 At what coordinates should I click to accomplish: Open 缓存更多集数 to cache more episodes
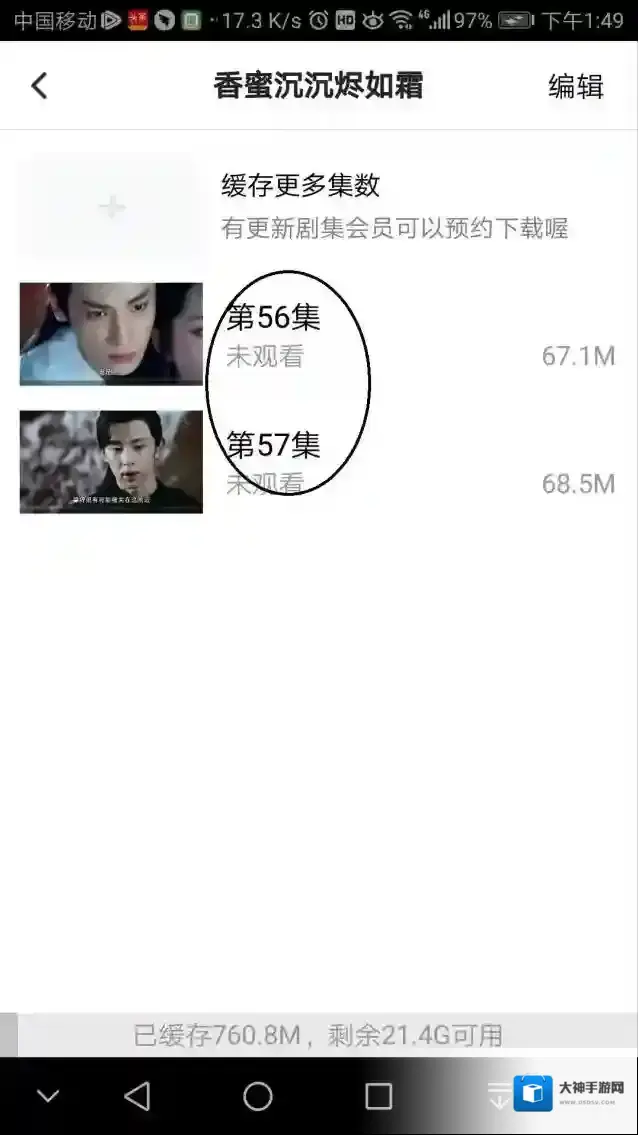point(300,186)
